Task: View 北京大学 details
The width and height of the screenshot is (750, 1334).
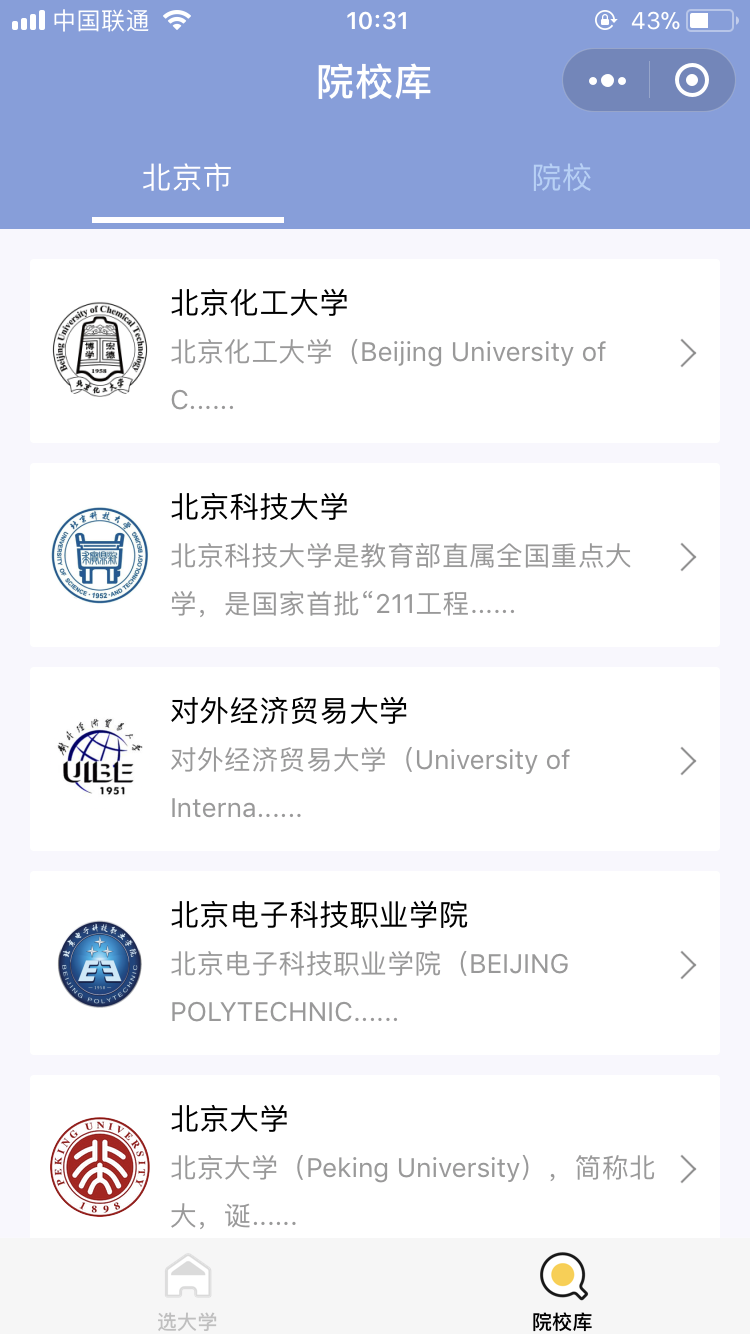Action: (375, 1157)
